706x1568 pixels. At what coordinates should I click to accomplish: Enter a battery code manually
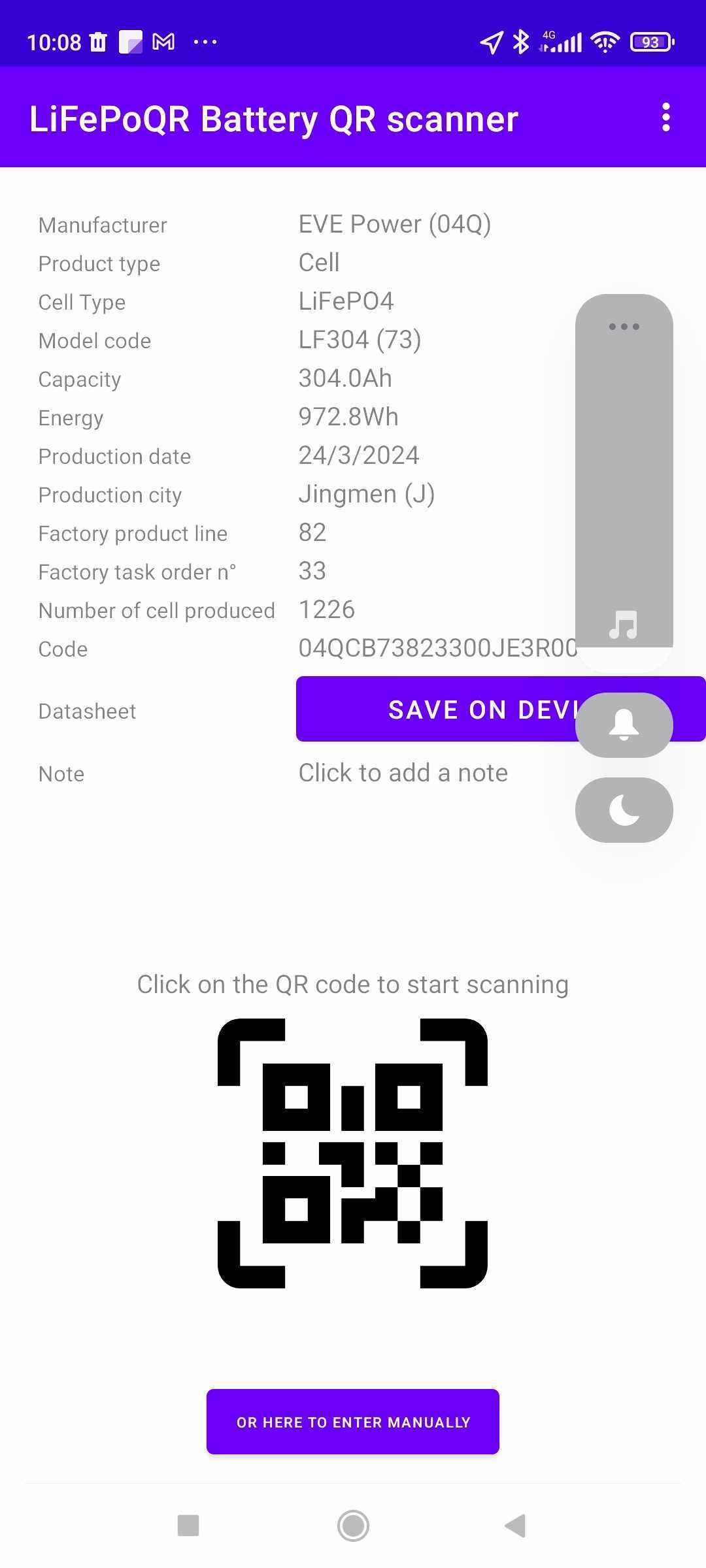352,1422
